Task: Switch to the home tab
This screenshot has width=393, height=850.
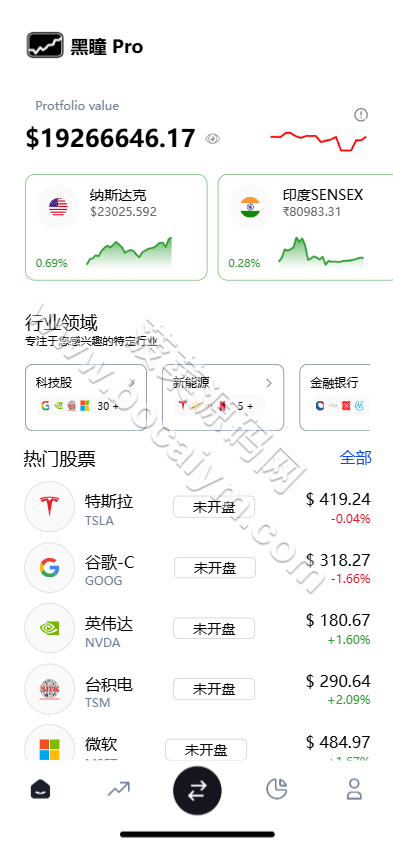Action: [40, 789]
